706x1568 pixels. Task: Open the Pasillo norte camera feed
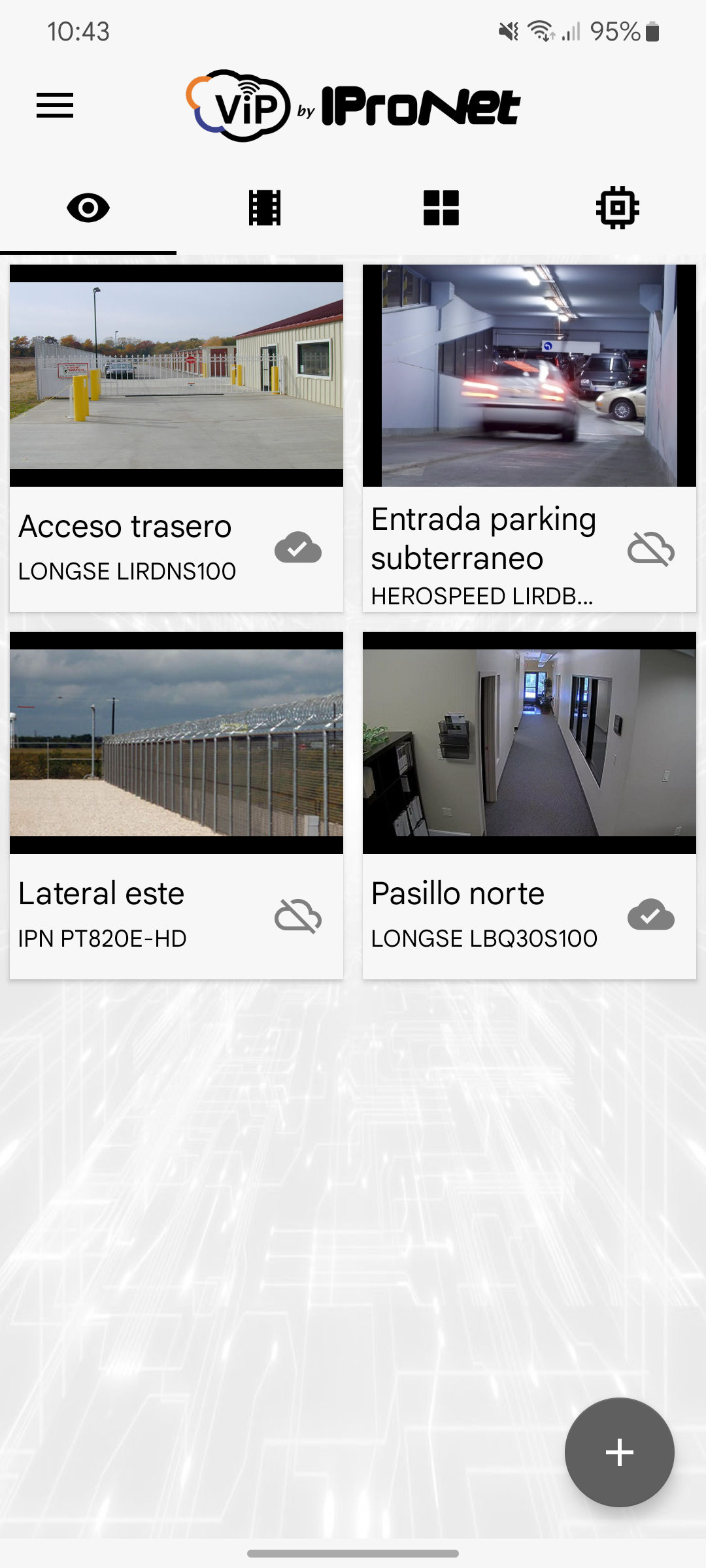click(529, 743)
